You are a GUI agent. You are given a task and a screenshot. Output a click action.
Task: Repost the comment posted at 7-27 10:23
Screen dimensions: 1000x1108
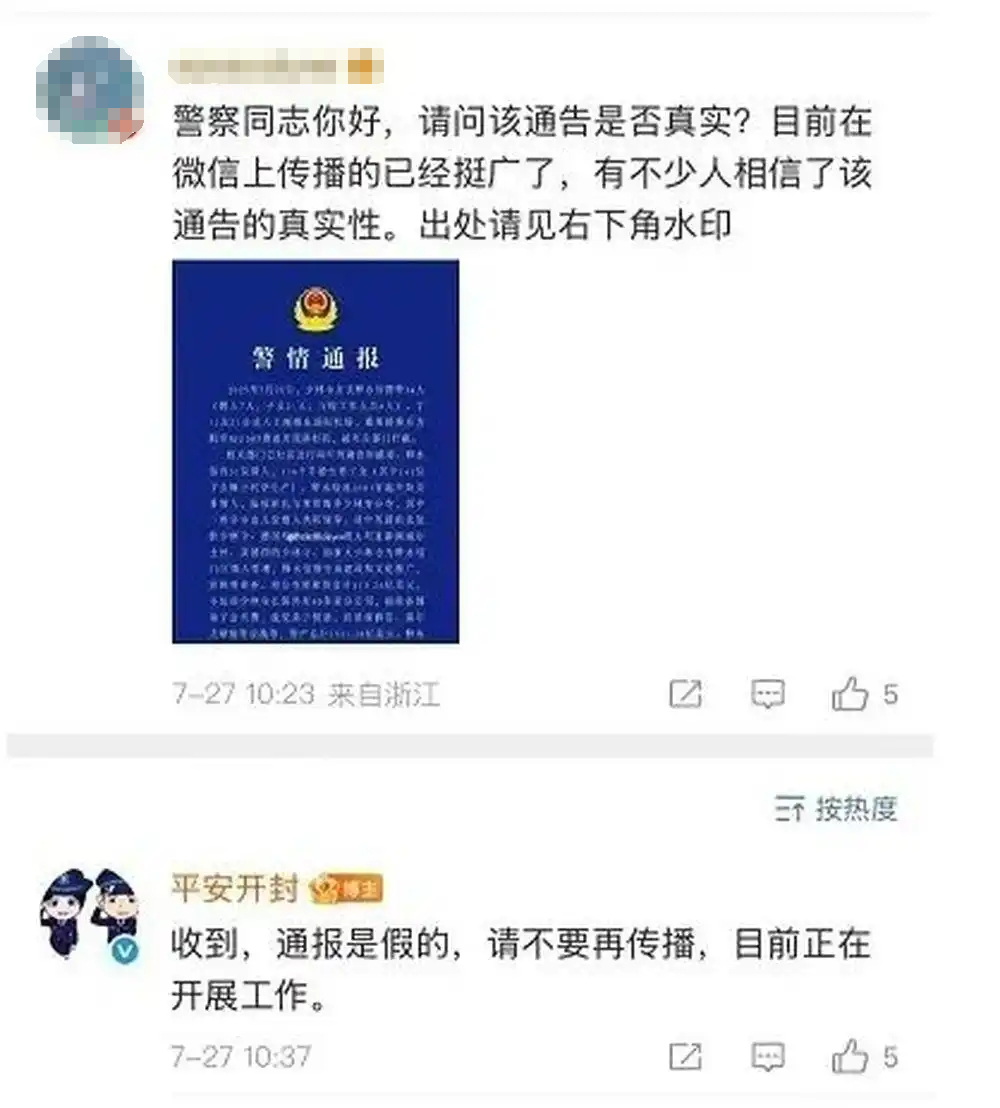[x=685, y=694]
